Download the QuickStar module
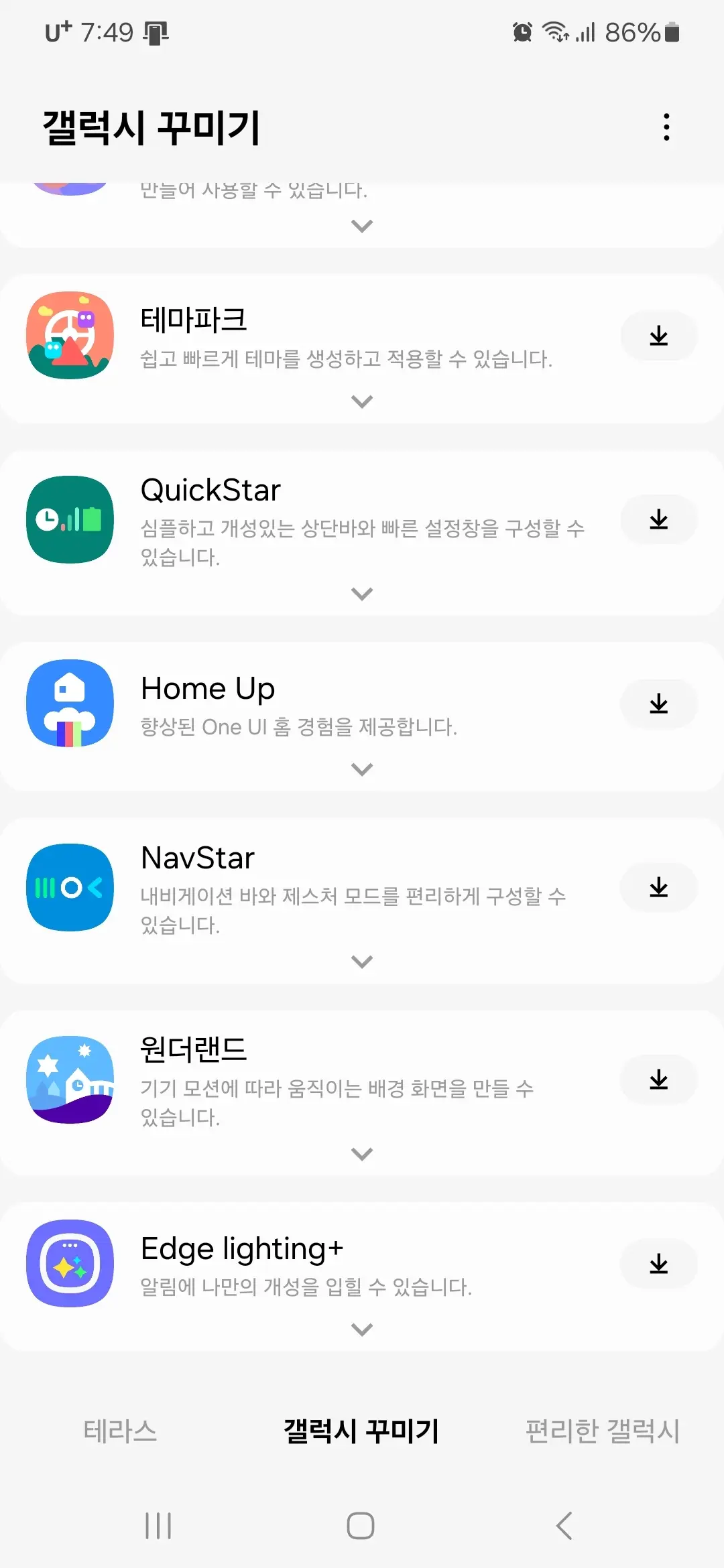The image size is (724, 1568). [659, 519]
